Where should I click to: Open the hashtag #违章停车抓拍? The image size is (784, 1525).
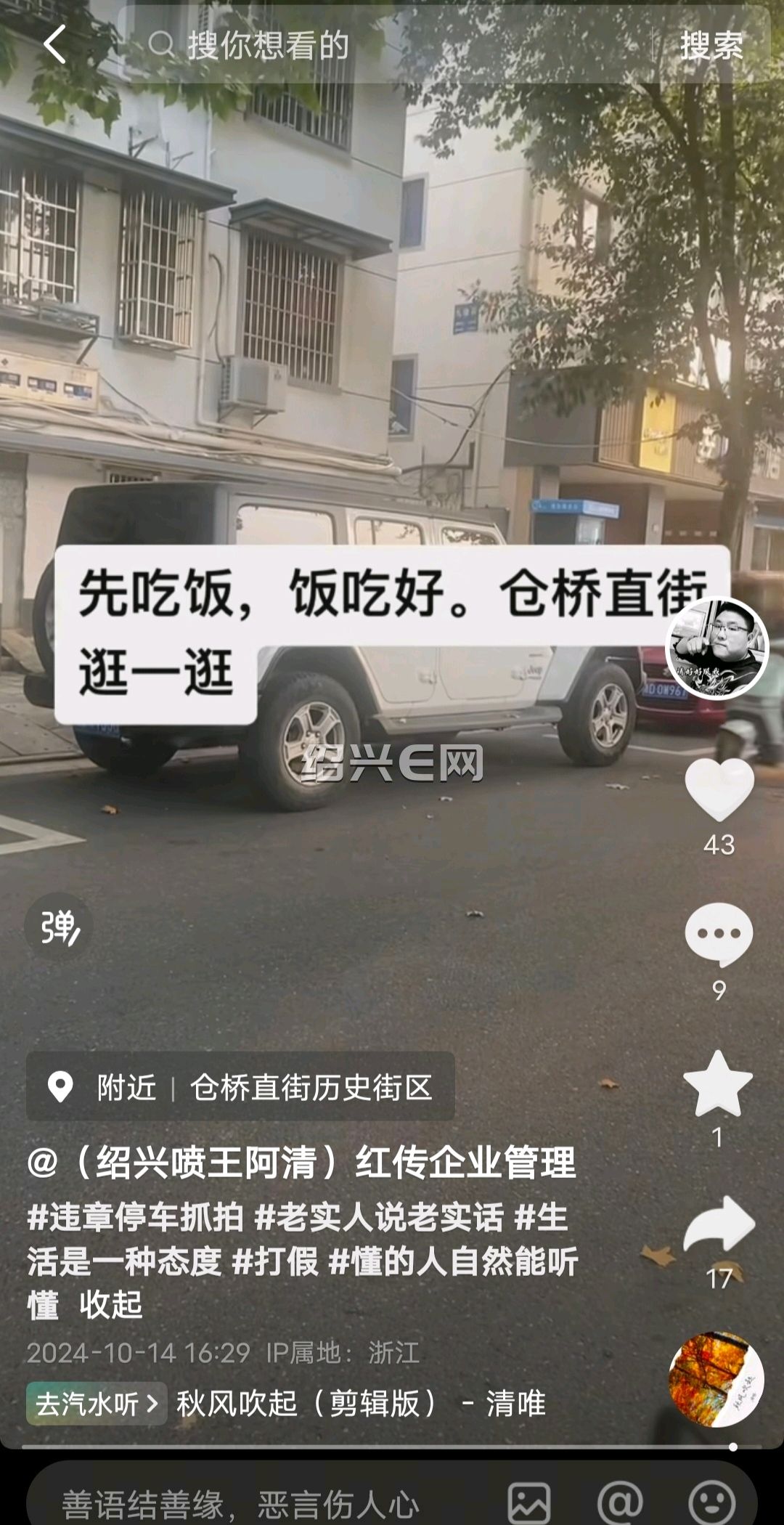tap(135, 1218)
